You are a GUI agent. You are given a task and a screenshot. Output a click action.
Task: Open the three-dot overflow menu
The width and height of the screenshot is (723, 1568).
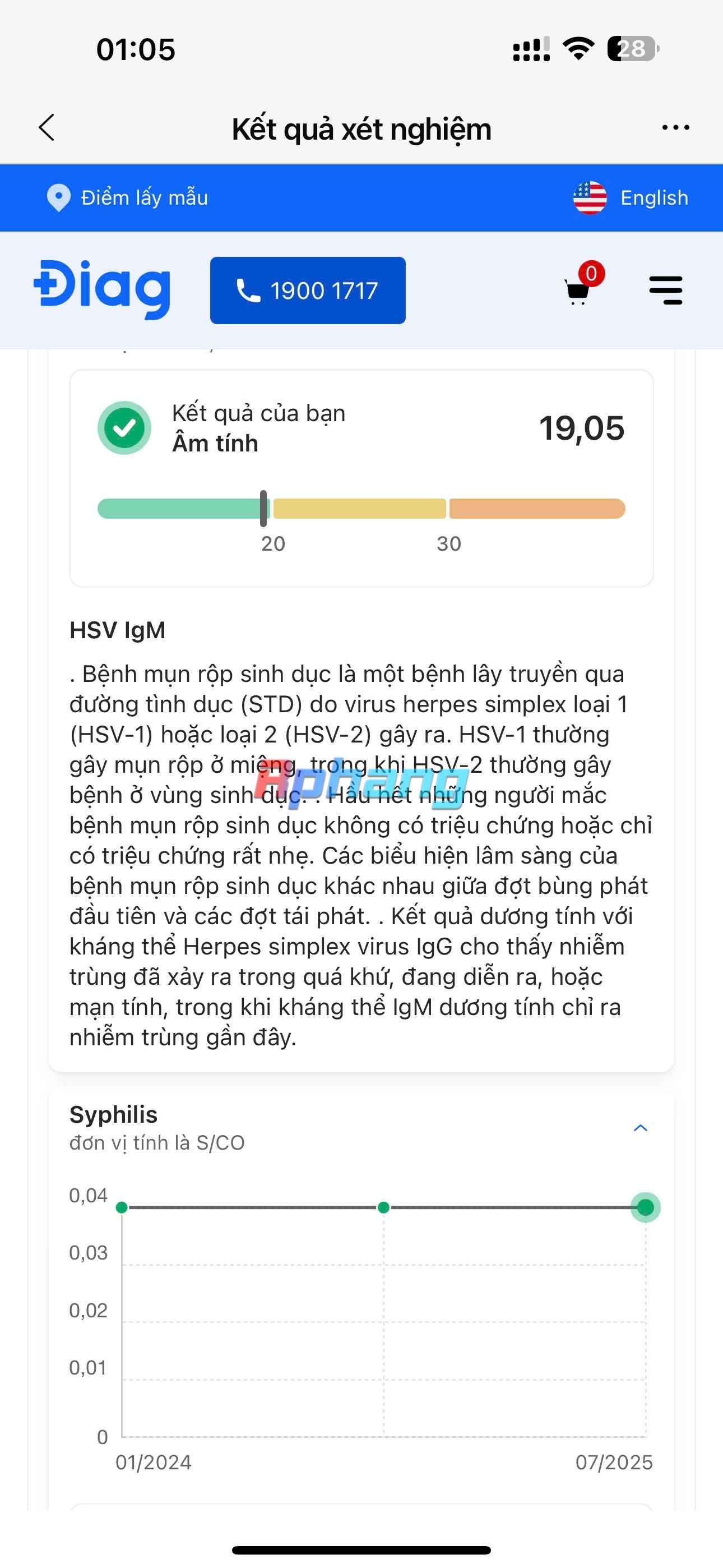click(x=675, y=128)
